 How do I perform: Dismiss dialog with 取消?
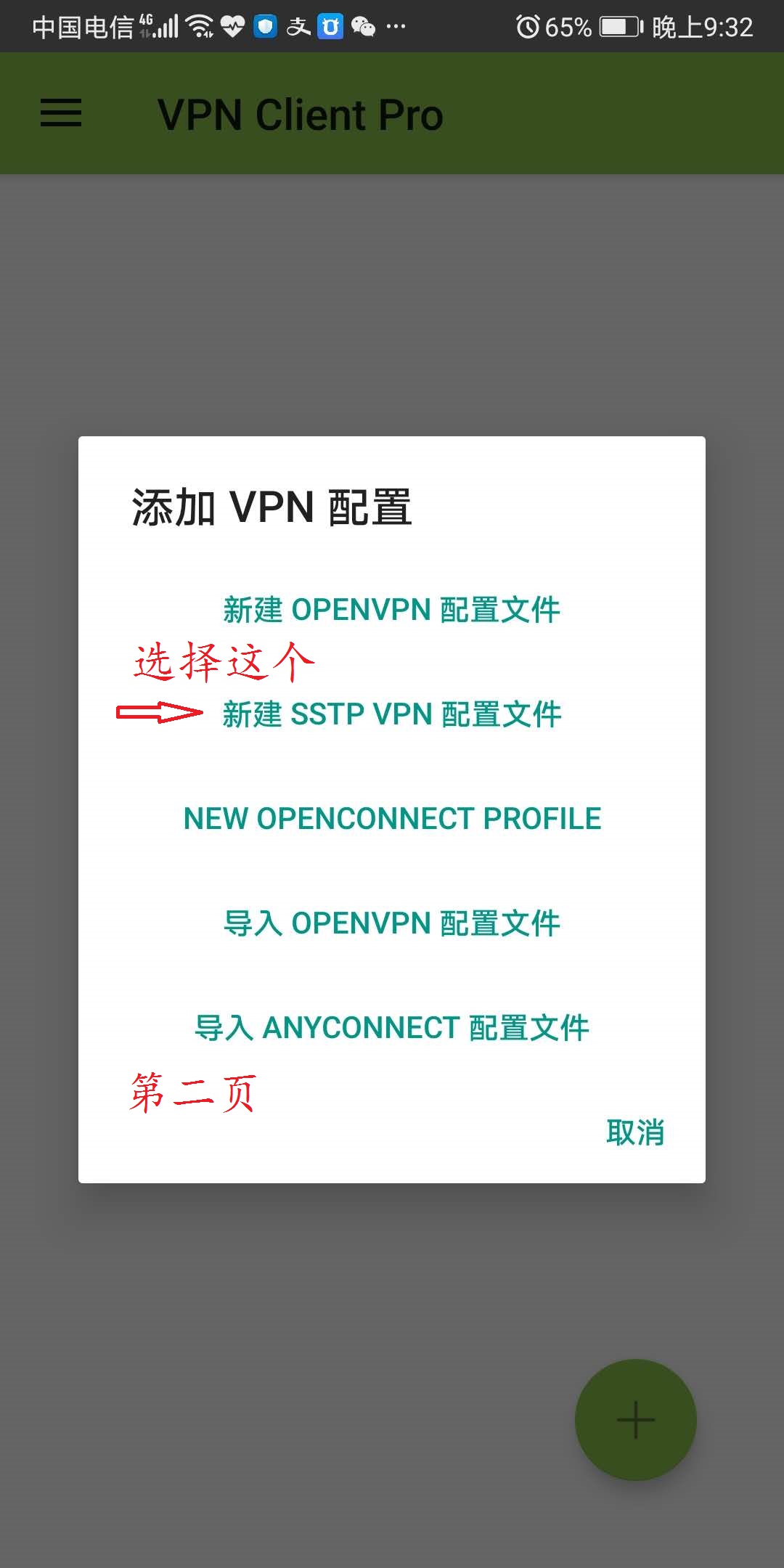coord(635,1132)
